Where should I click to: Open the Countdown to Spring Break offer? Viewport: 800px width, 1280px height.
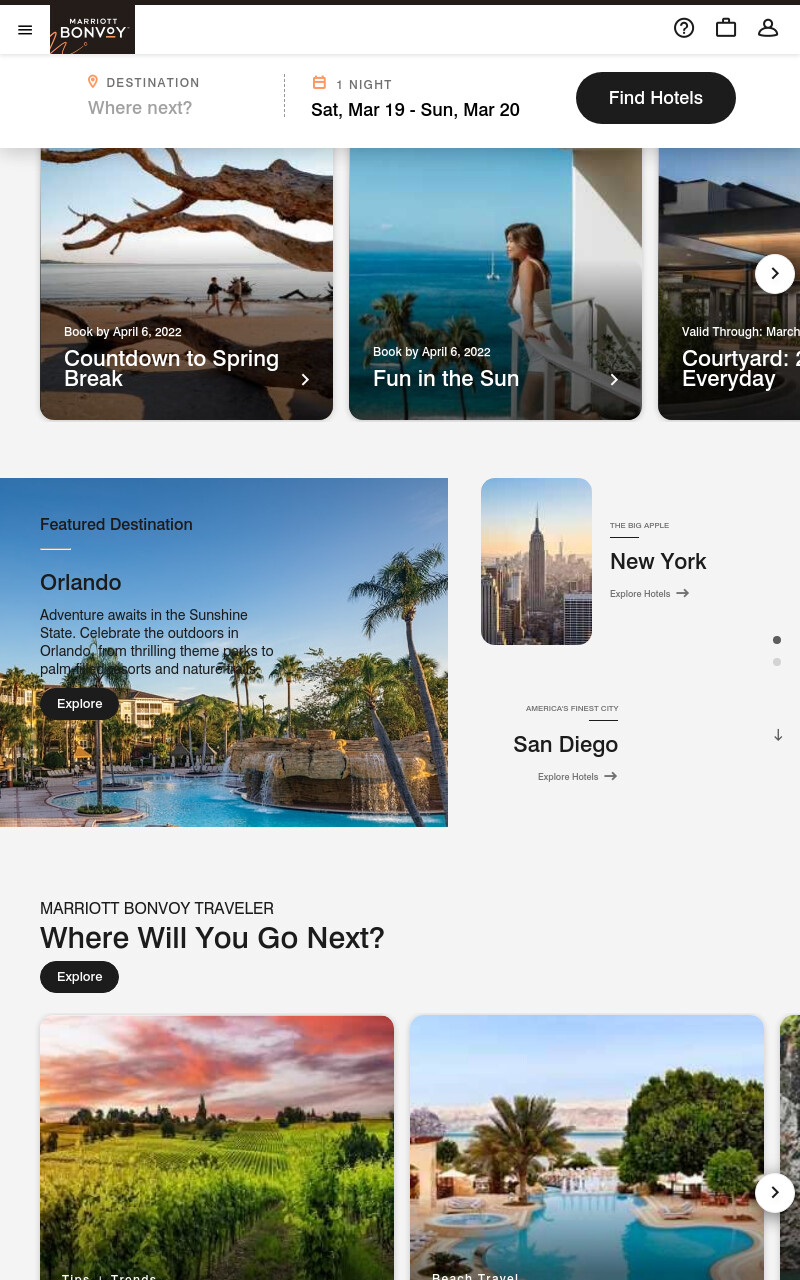click(x=186, y=284)
